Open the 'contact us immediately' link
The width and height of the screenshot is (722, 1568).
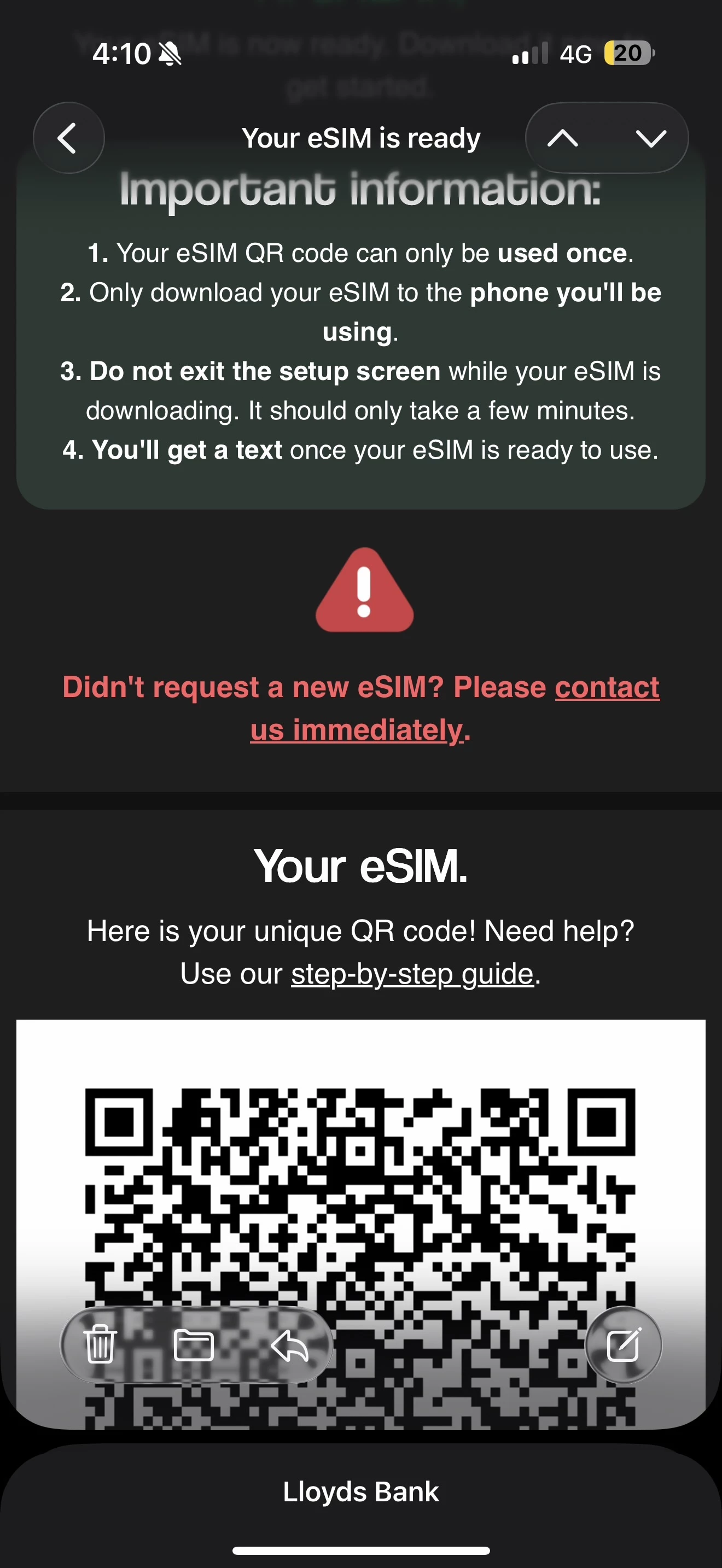click(607, 688)
